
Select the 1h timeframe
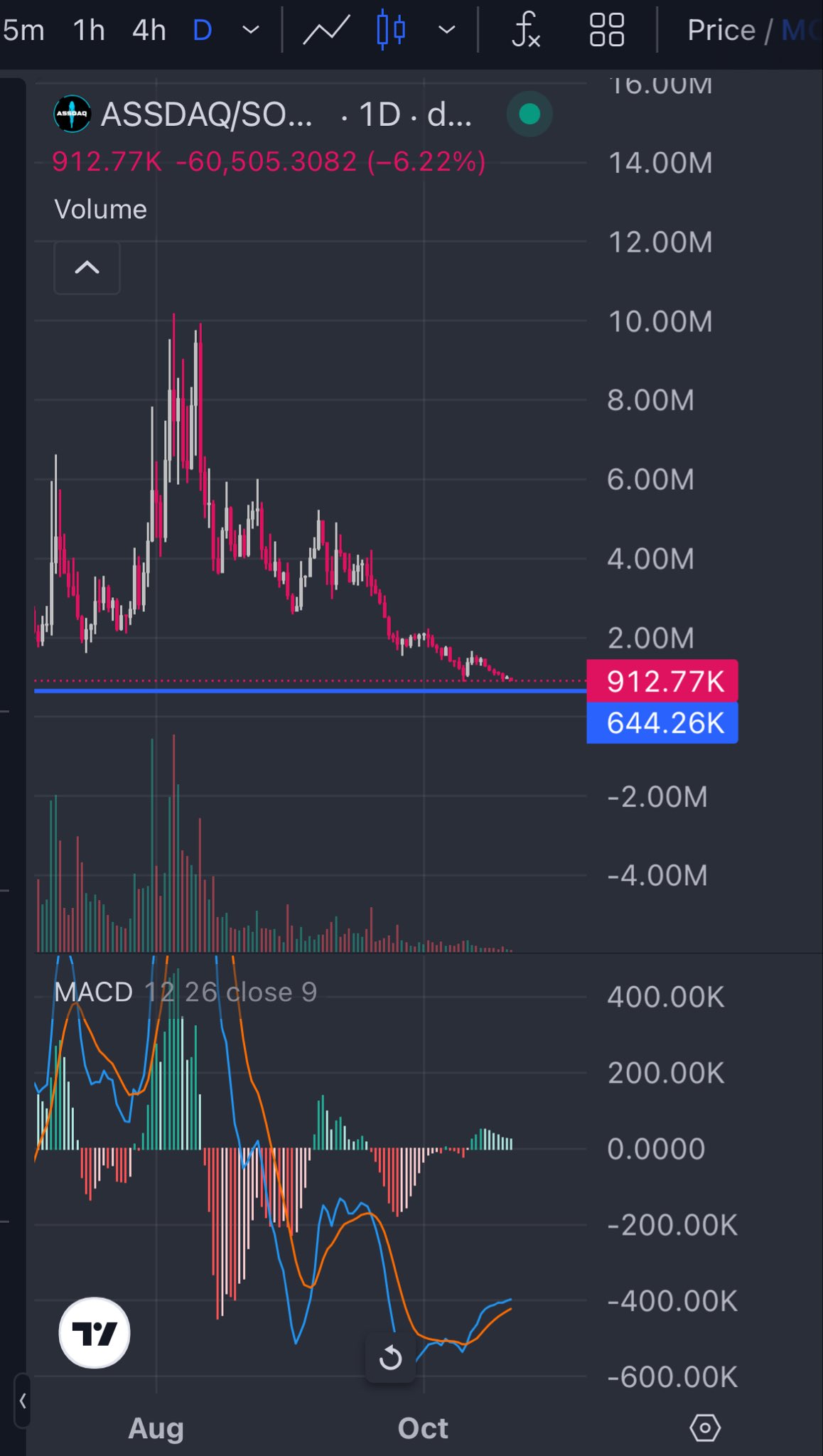coord(89,31)
